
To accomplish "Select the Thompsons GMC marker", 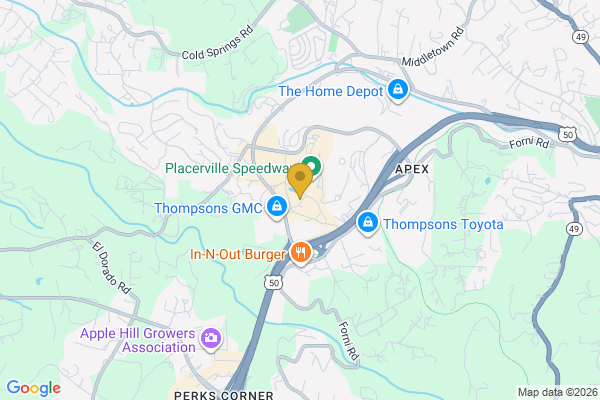I will coord(276,208).
